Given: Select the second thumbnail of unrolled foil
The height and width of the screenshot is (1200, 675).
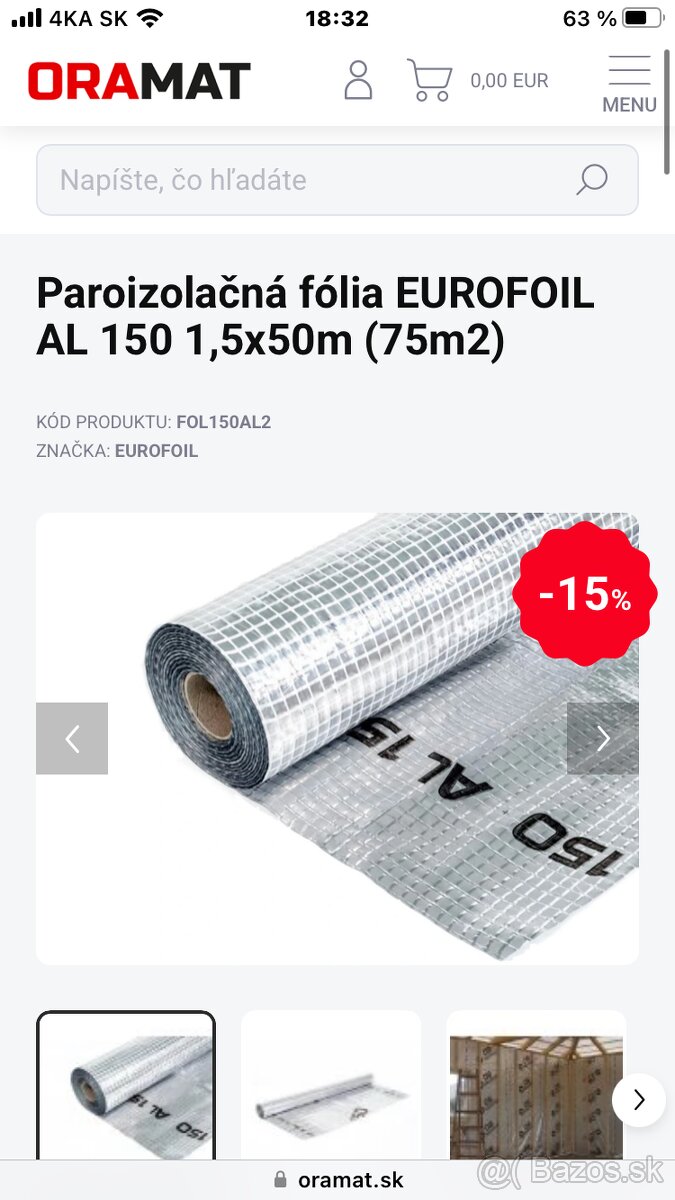Looking at the screenshot, I should click(331, 1088).
